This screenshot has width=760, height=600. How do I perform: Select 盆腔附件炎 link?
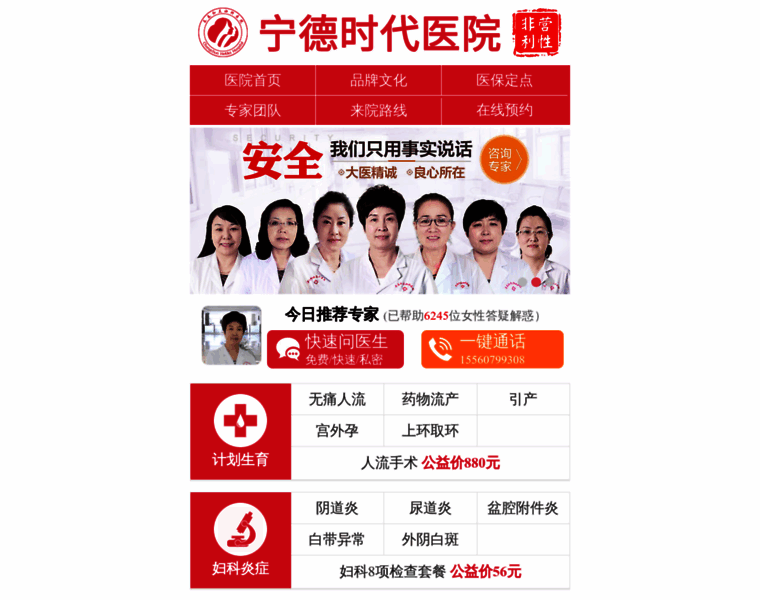point(523,508)
